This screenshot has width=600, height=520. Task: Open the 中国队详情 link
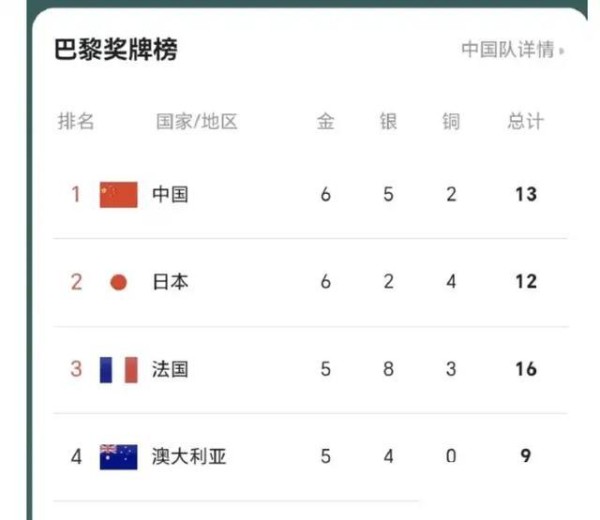(511, 50)
